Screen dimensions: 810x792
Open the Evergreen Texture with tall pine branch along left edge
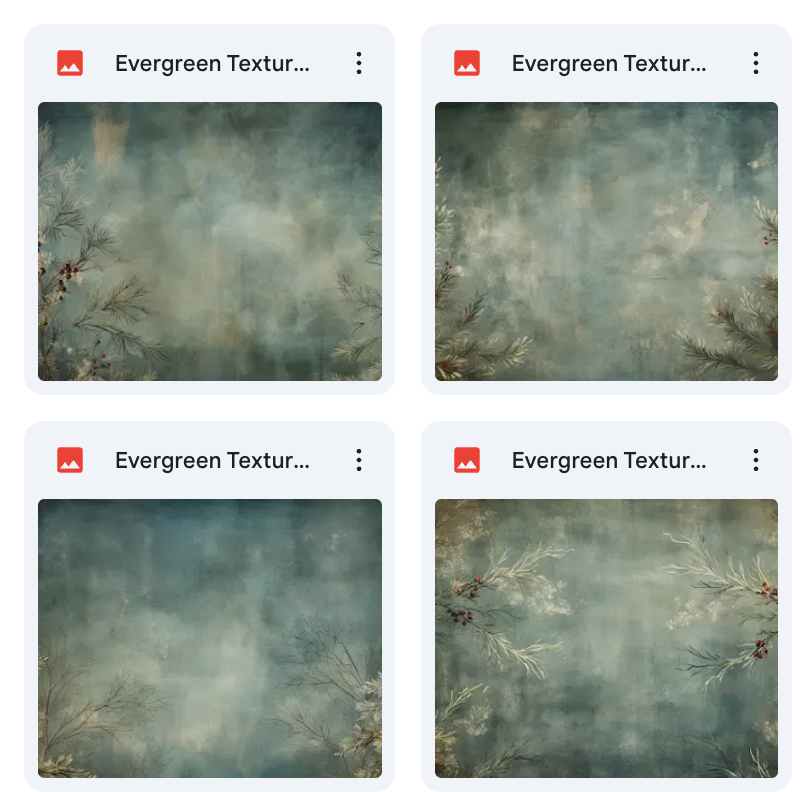(209, 241)
